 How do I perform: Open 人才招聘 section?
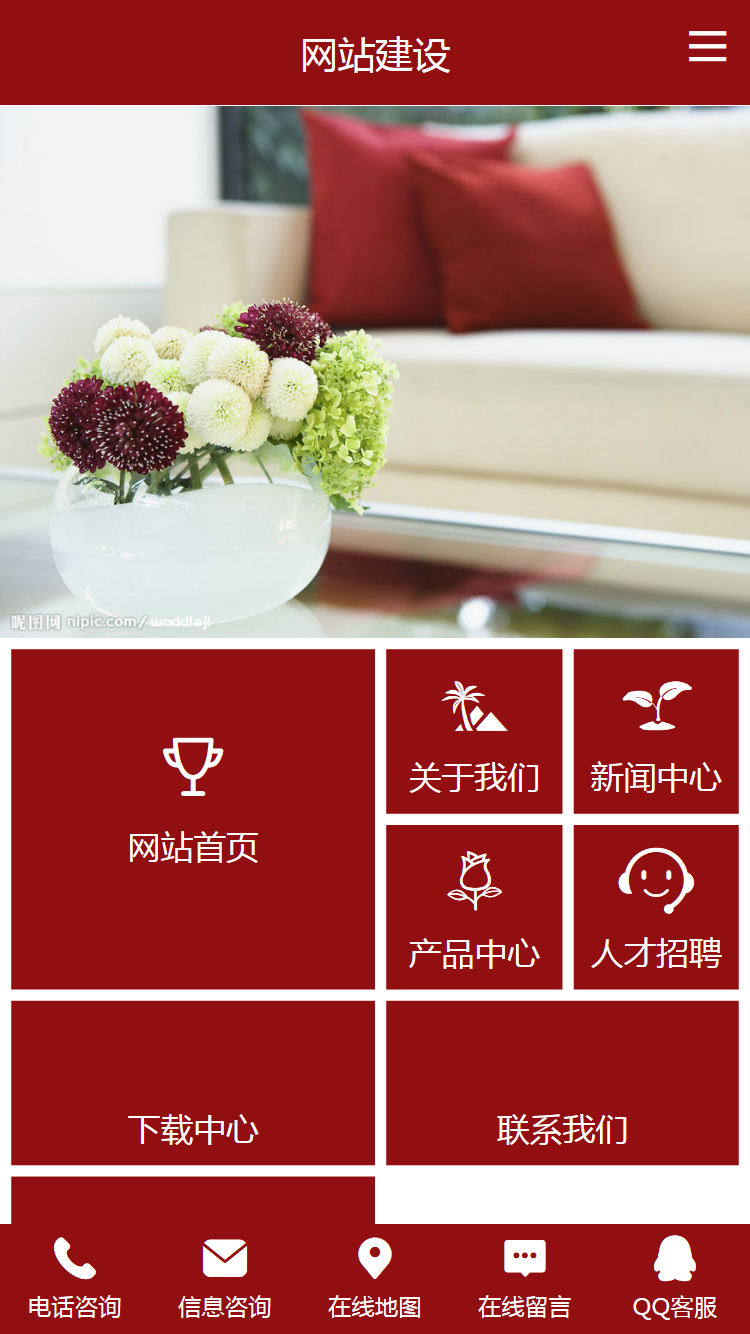pos(656,907)
